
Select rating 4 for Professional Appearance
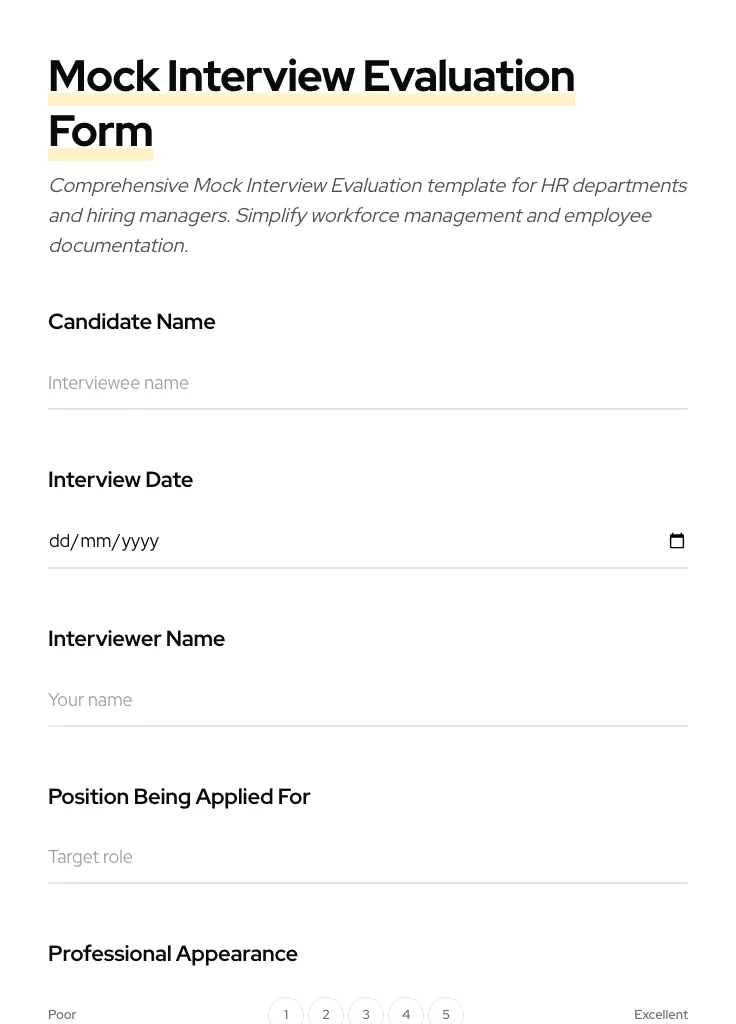click(x=406, y=1013)
